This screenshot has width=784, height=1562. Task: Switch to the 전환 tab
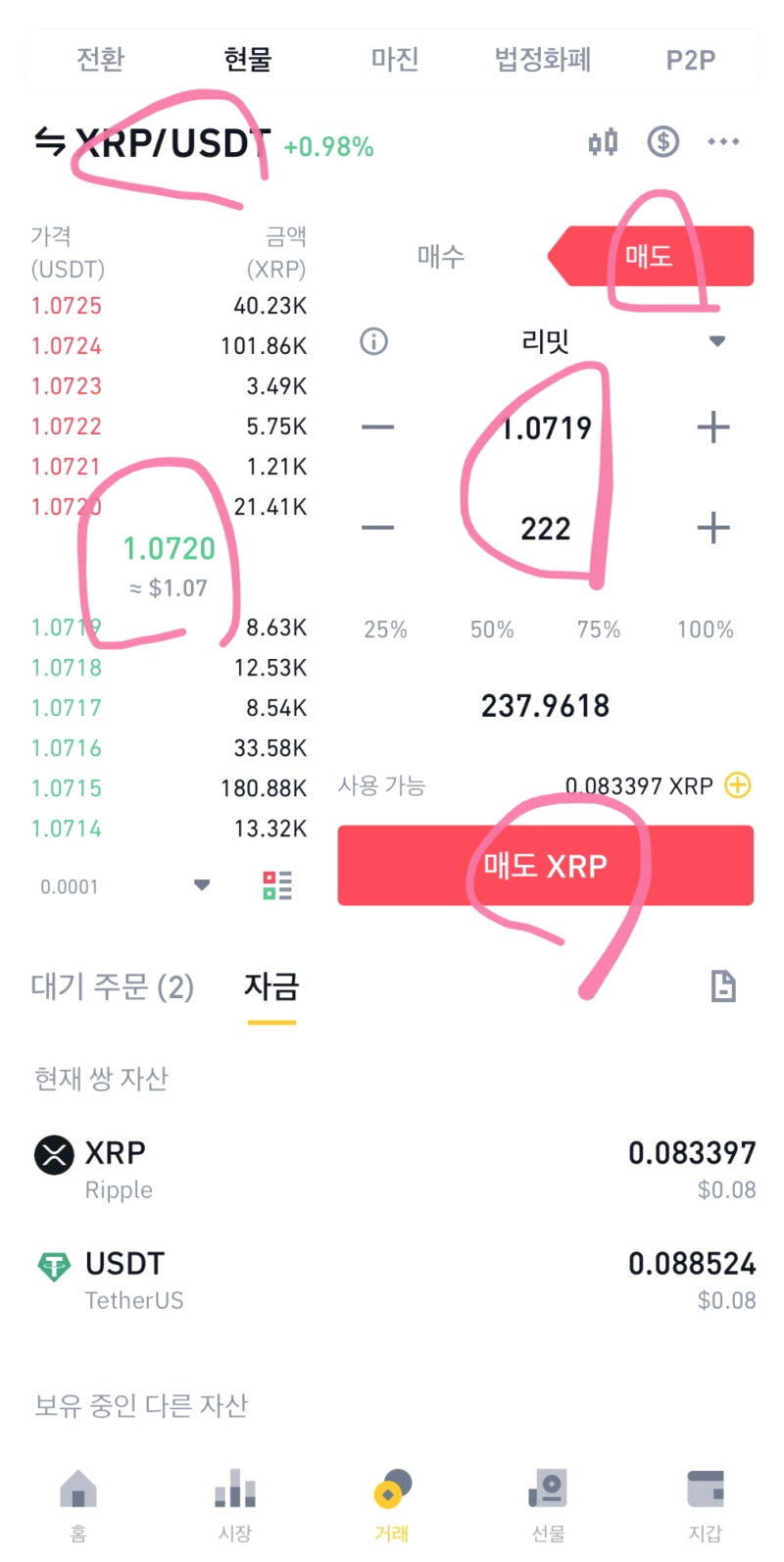[100, 59]
